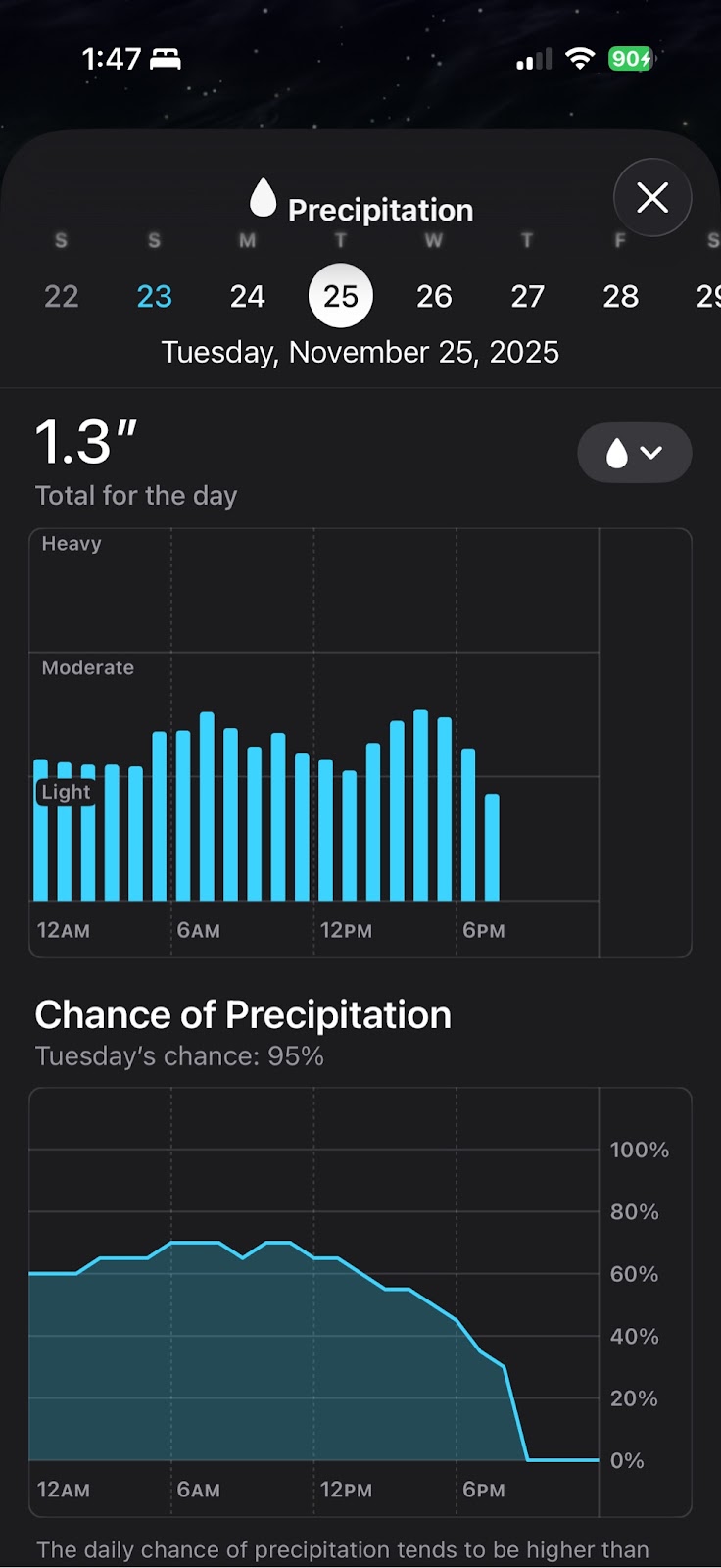Jump to Friday the 28th
The width and height of the screenshot is (721, 1568).
[620, 296]
